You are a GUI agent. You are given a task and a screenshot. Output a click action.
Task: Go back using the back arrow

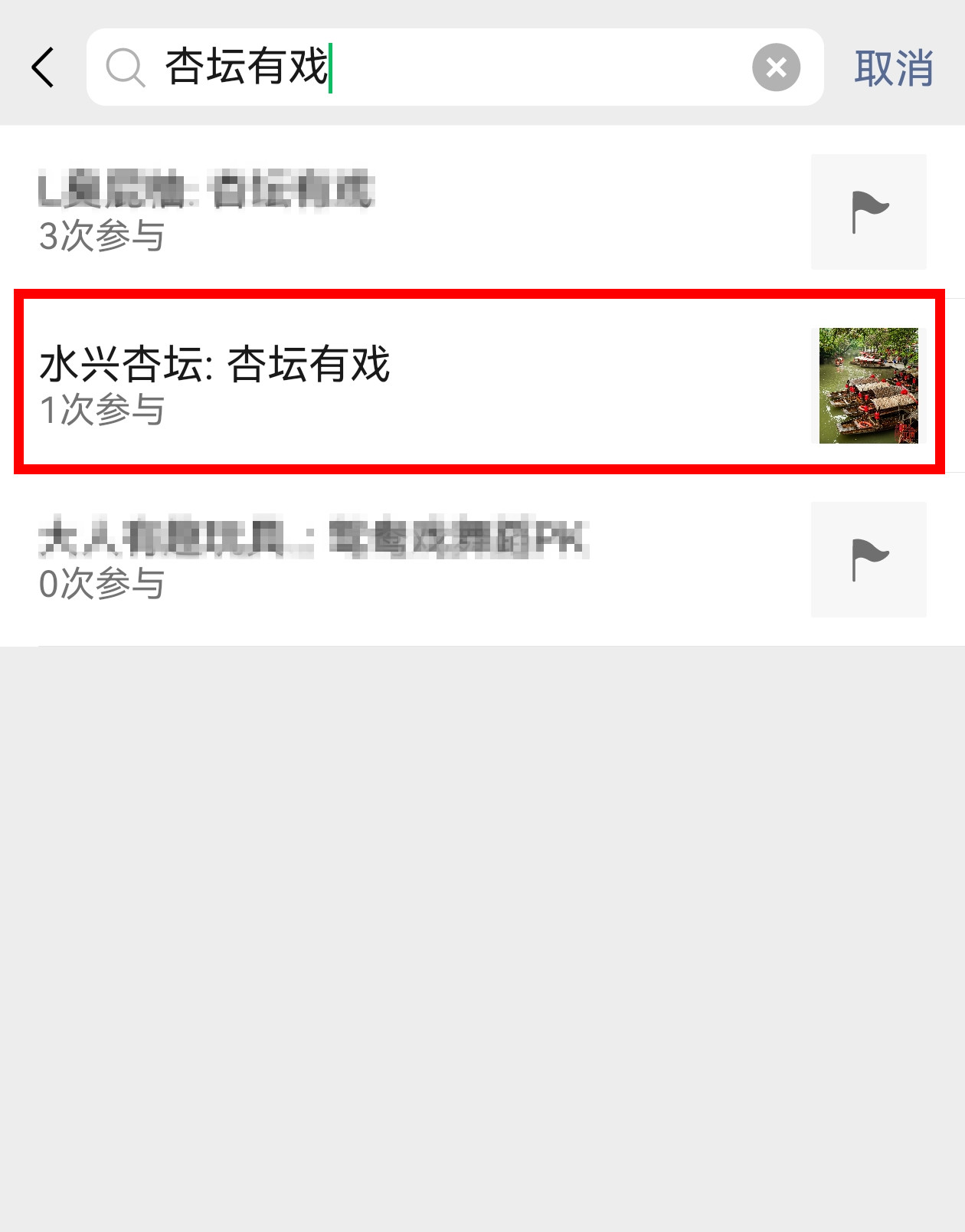coord(44,67)
